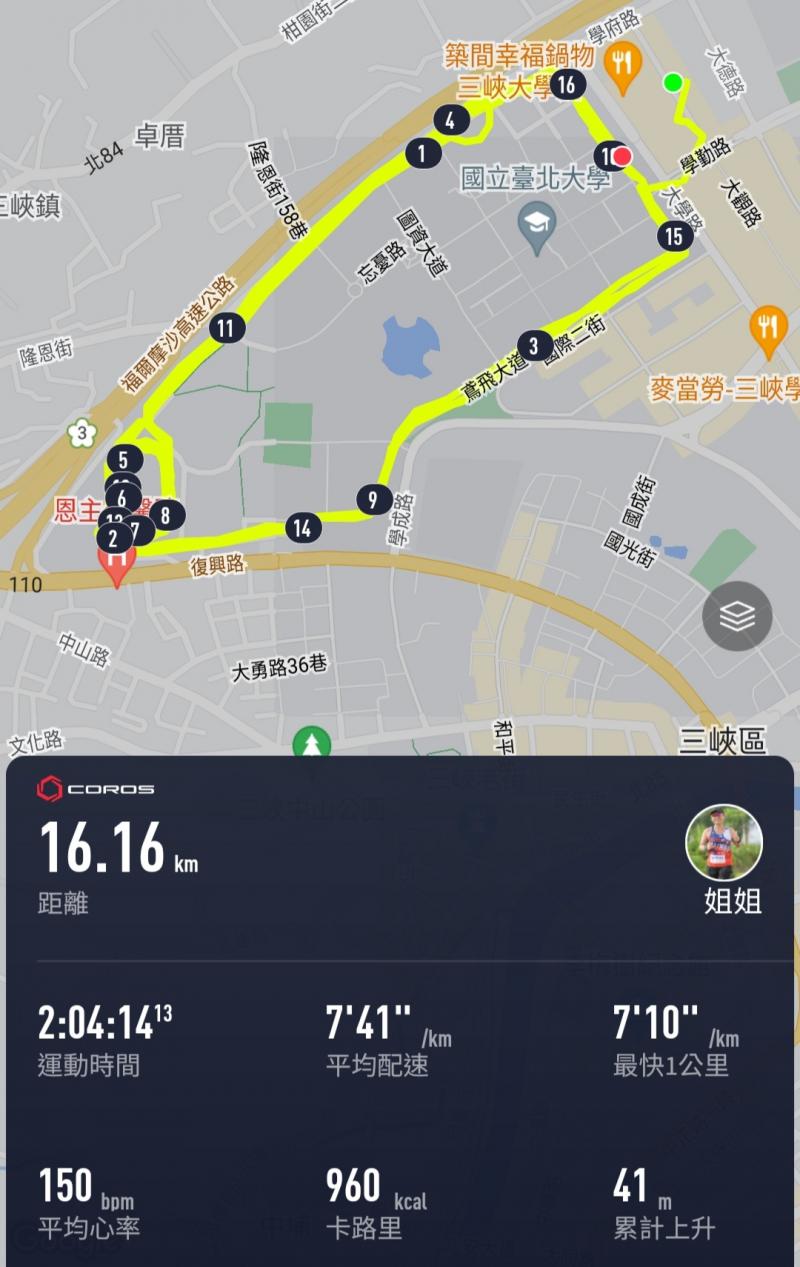
Task: Open the map layers button
Action: pyautogui.click(x=737, y=617)
